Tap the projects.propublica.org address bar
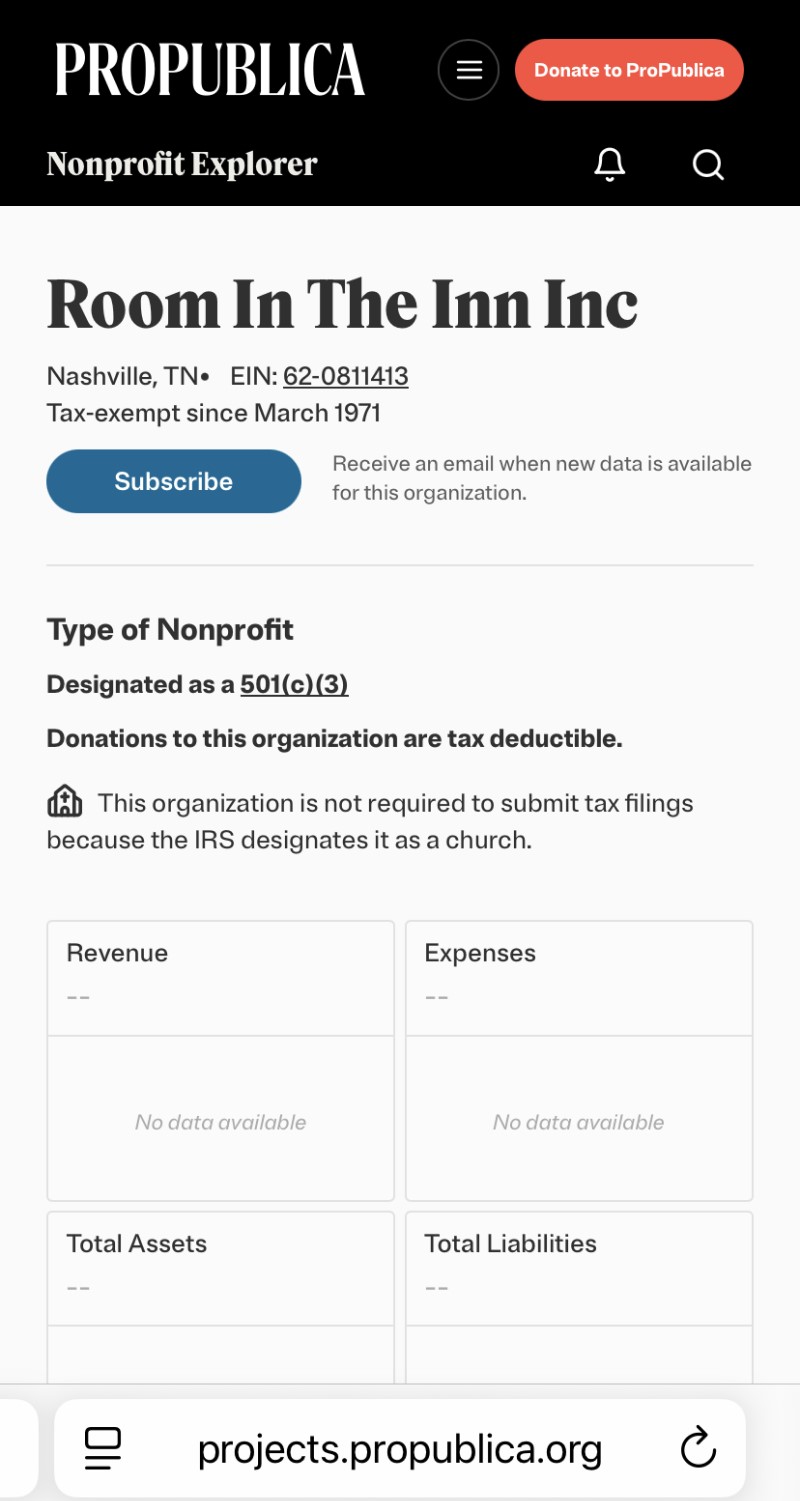Screen dimensions: 800x1501 [400, 1448]
